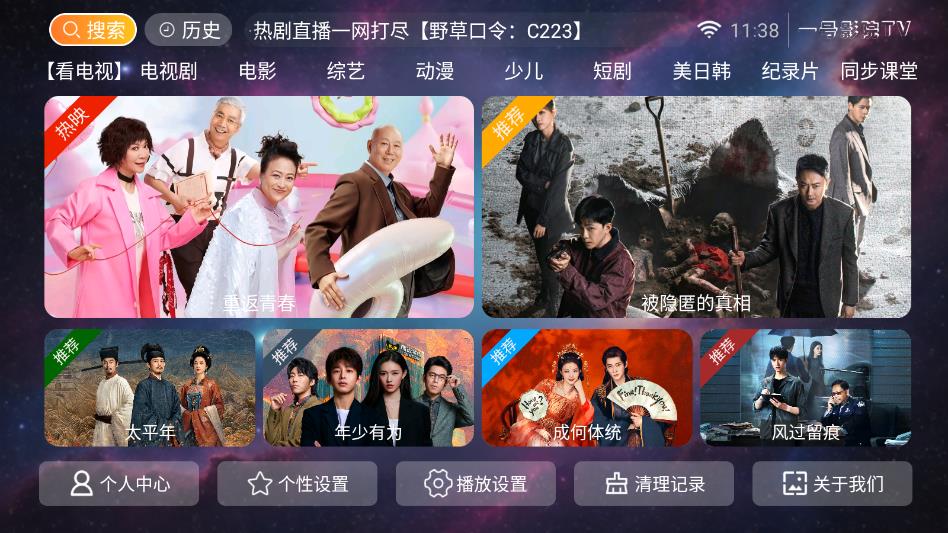Go to the 同步课堂 tab
The height and width of the screenshot is (533, 948).
(x=878, y=71)
